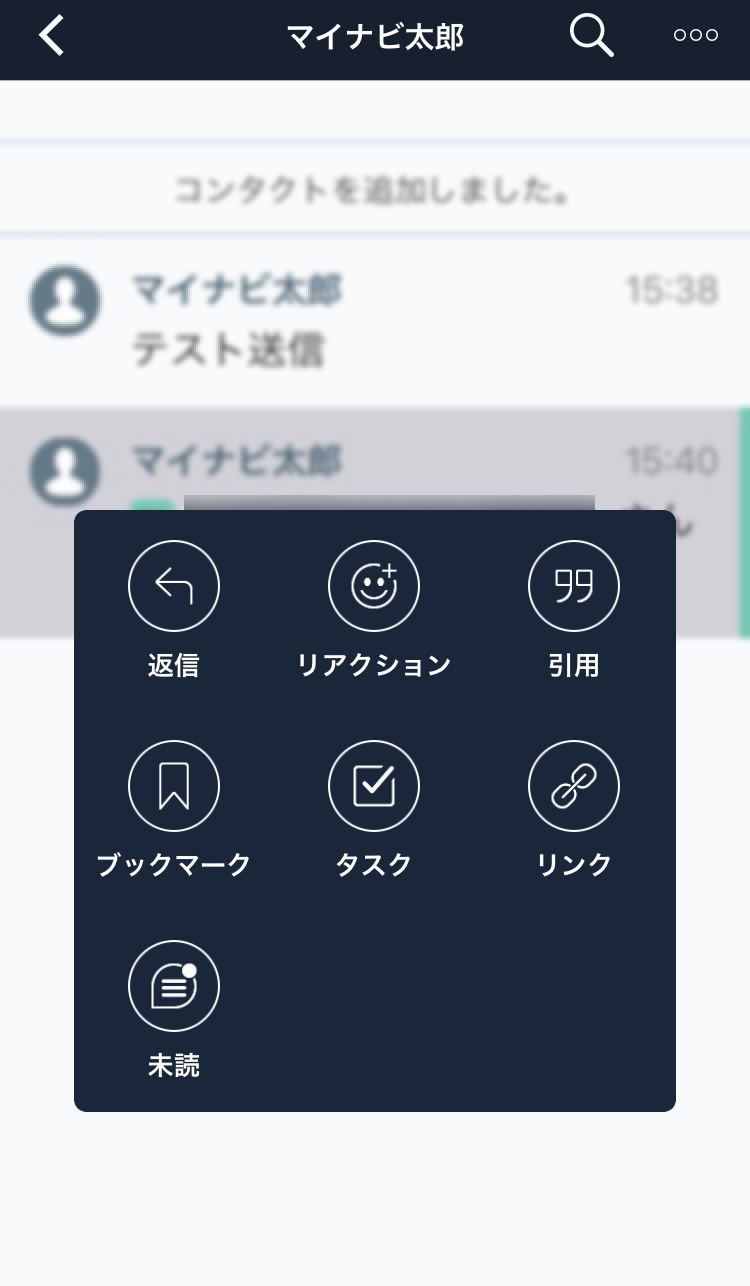Image resolution: width=750 pixels, height=1286 pixels.
Task: Click the タスク checkbox task icon
Action: [374, 786]
